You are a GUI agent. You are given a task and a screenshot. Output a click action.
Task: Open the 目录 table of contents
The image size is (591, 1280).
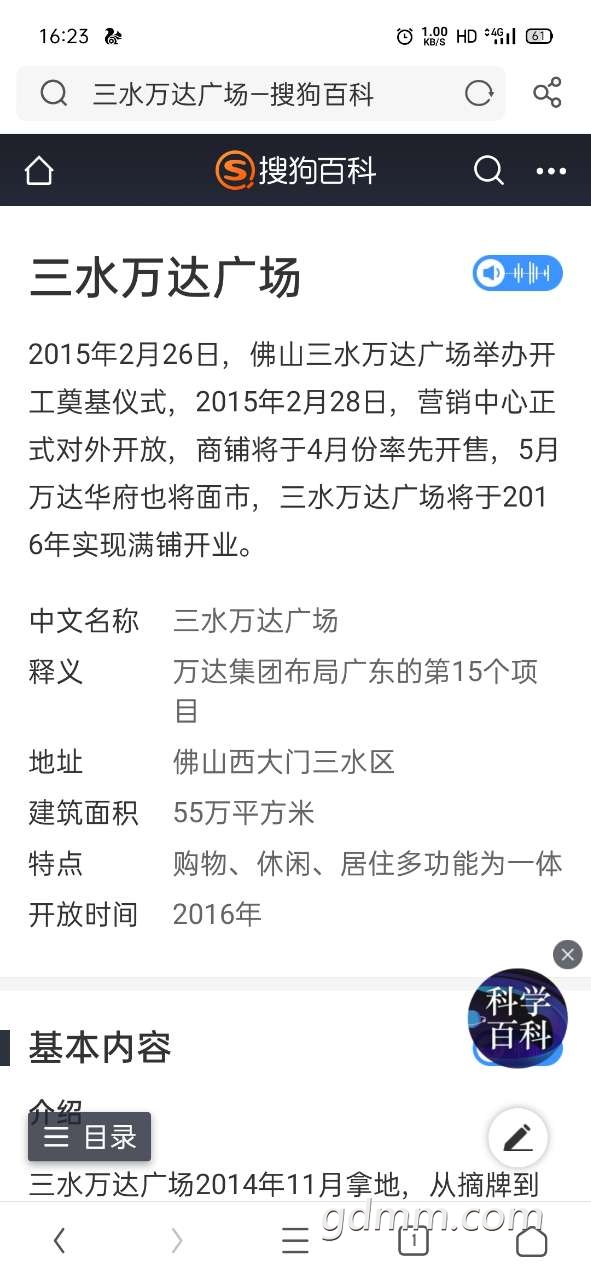pyautogui.click(x=89, y=1137)
